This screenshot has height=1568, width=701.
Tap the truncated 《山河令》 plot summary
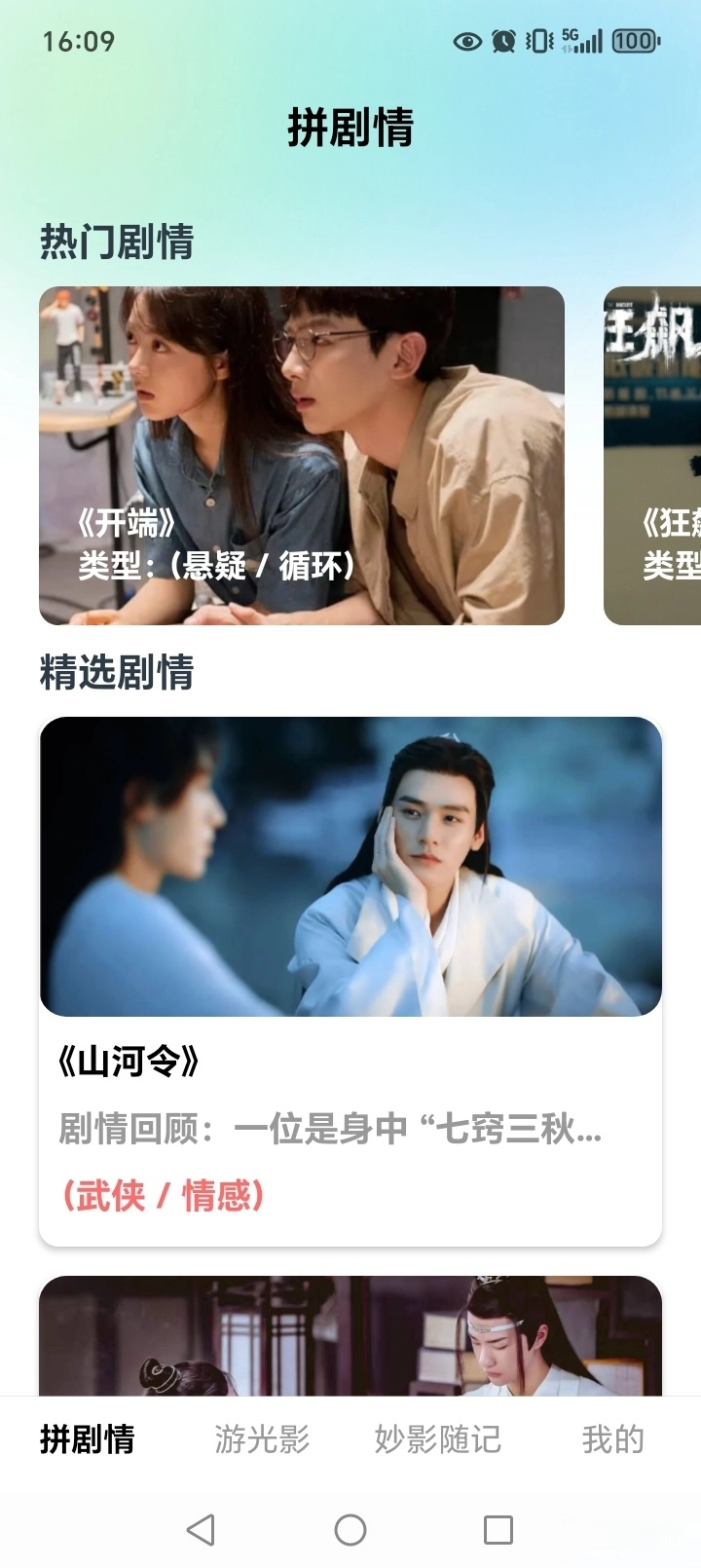[x=331, y=1130]
